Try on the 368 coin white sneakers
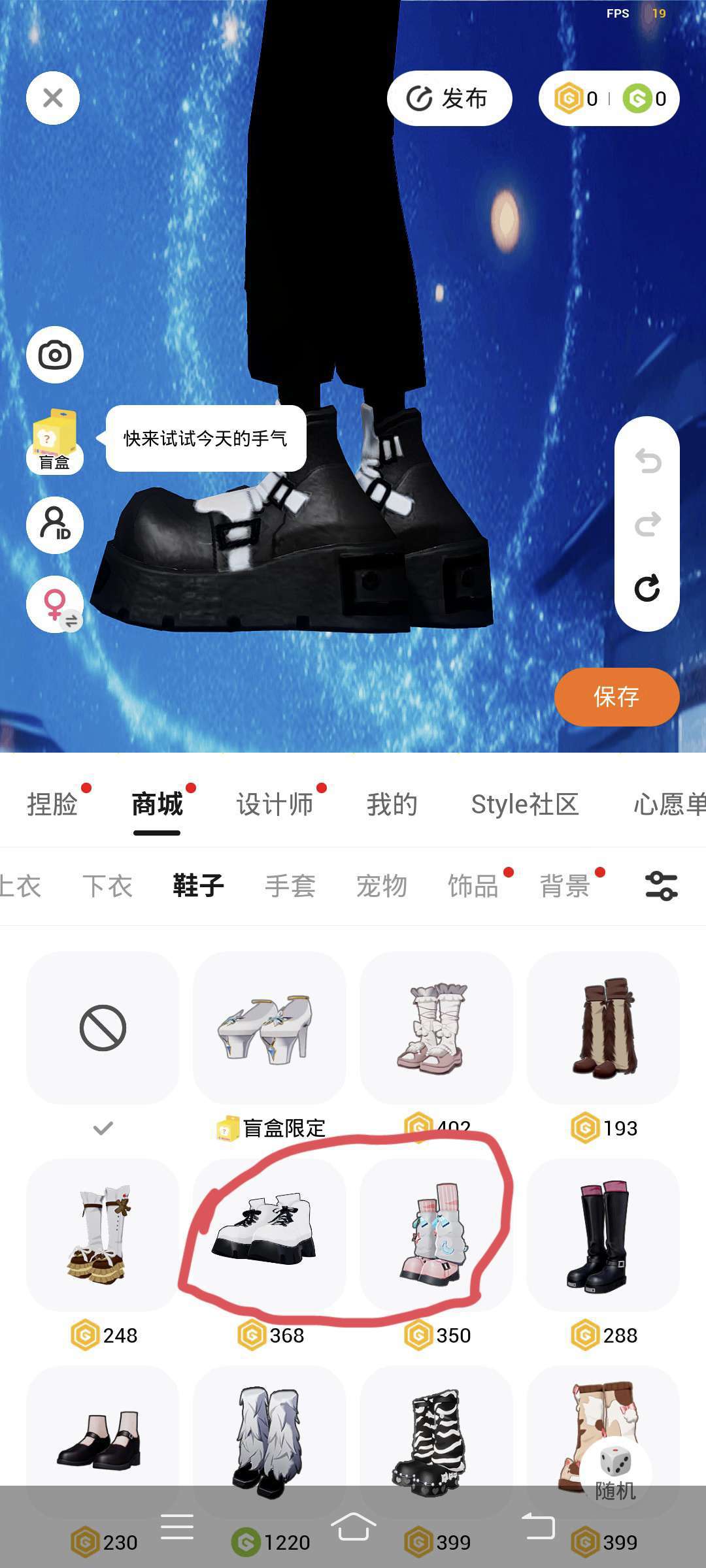Image resolution: width=706 pixels, height=1568 pixels. (x=269, y=1235)
